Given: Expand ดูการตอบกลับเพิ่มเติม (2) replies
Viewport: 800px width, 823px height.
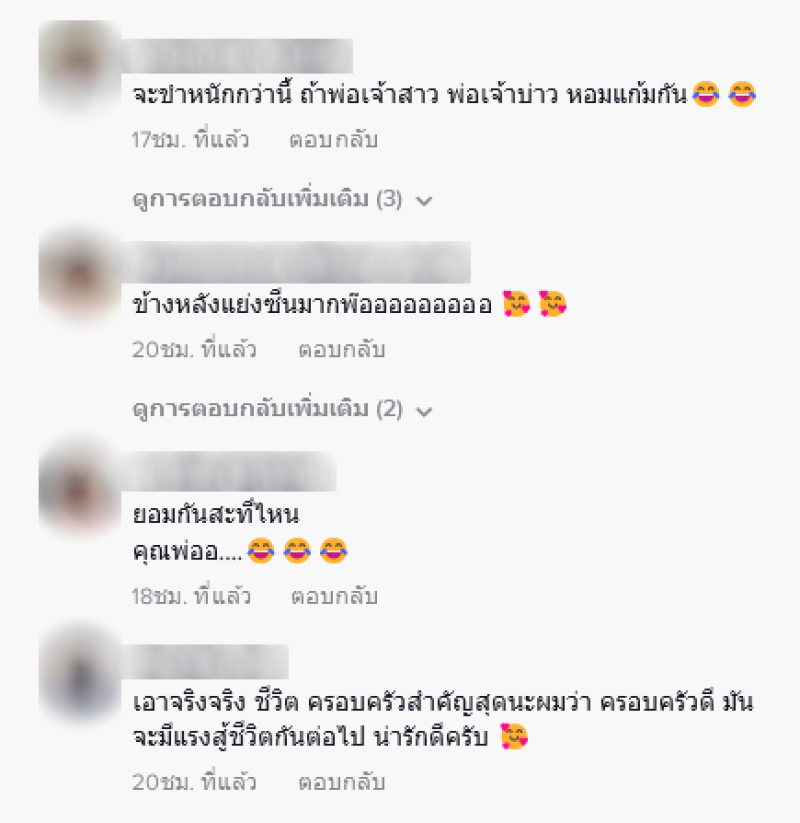Looking at the screenshot, I should click(x=282, y=409).
